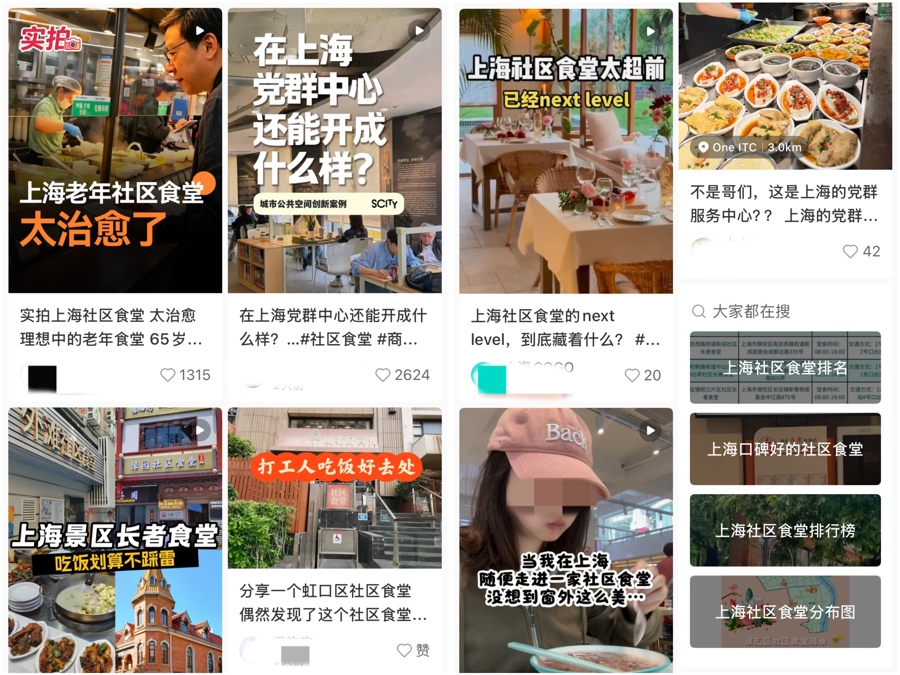Open the 上海景区长者食堂 video post

(115, 540)
